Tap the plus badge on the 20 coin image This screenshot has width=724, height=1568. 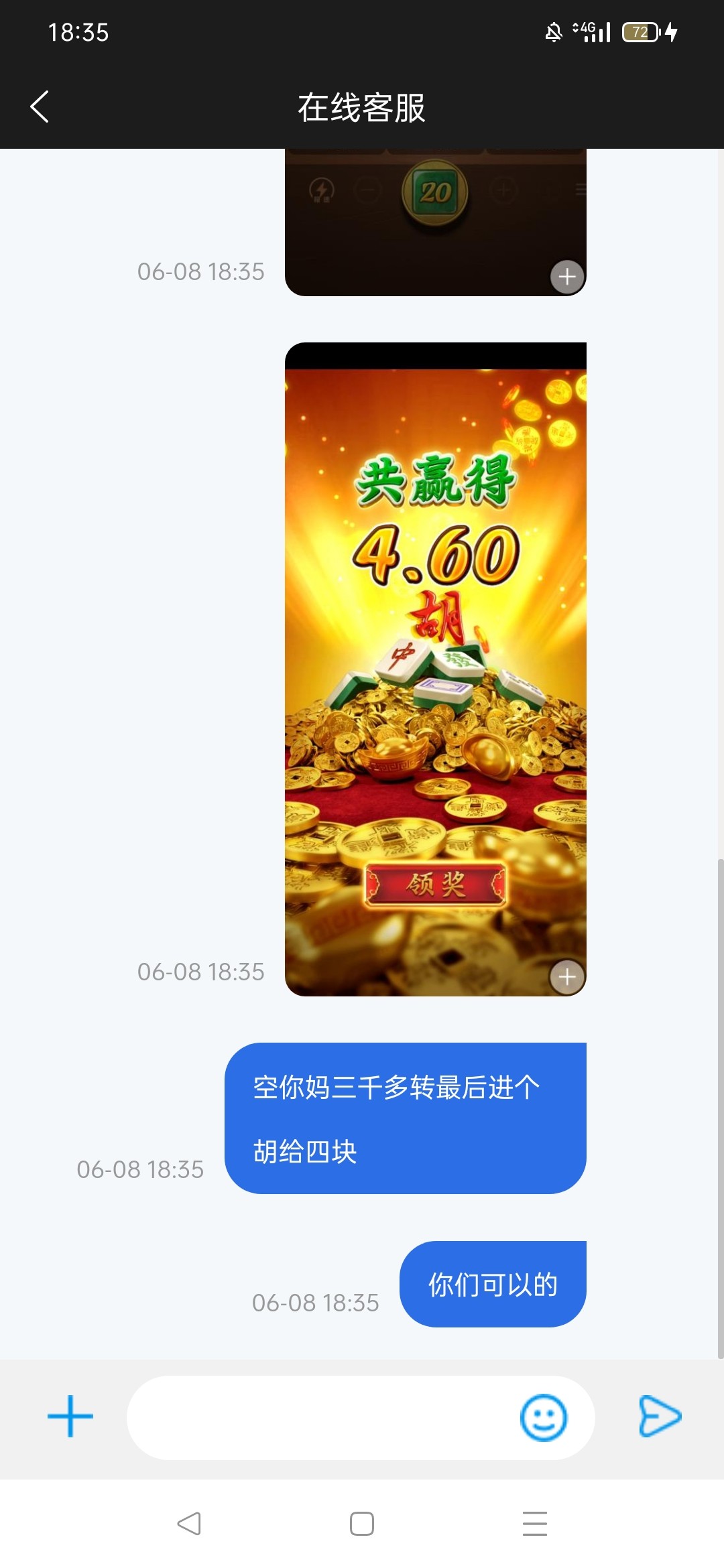(x=567, y=276)
